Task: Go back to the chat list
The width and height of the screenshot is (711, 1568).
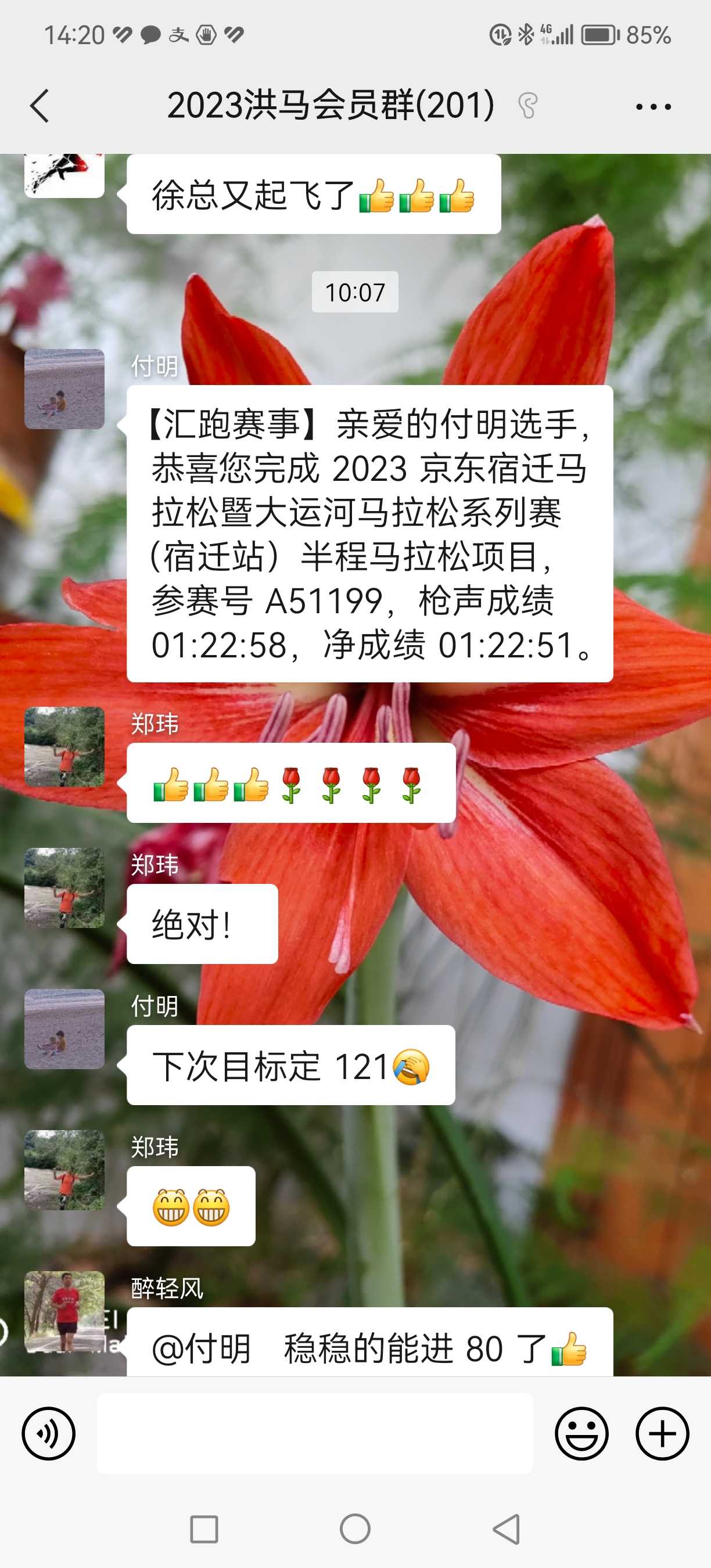Action: pyautogui.click(x=39, y=106)
